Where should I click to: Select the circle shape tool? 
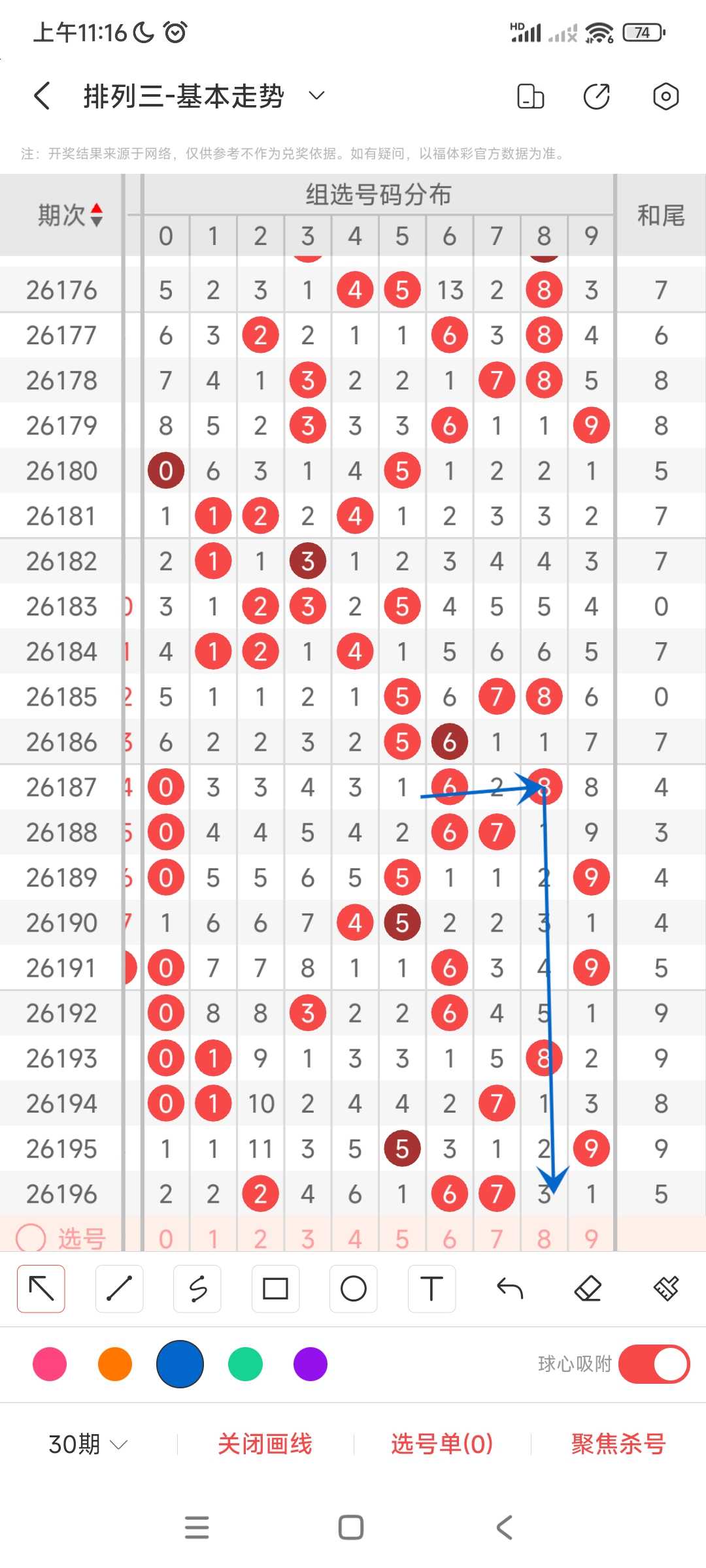[x=354, y=1288]
